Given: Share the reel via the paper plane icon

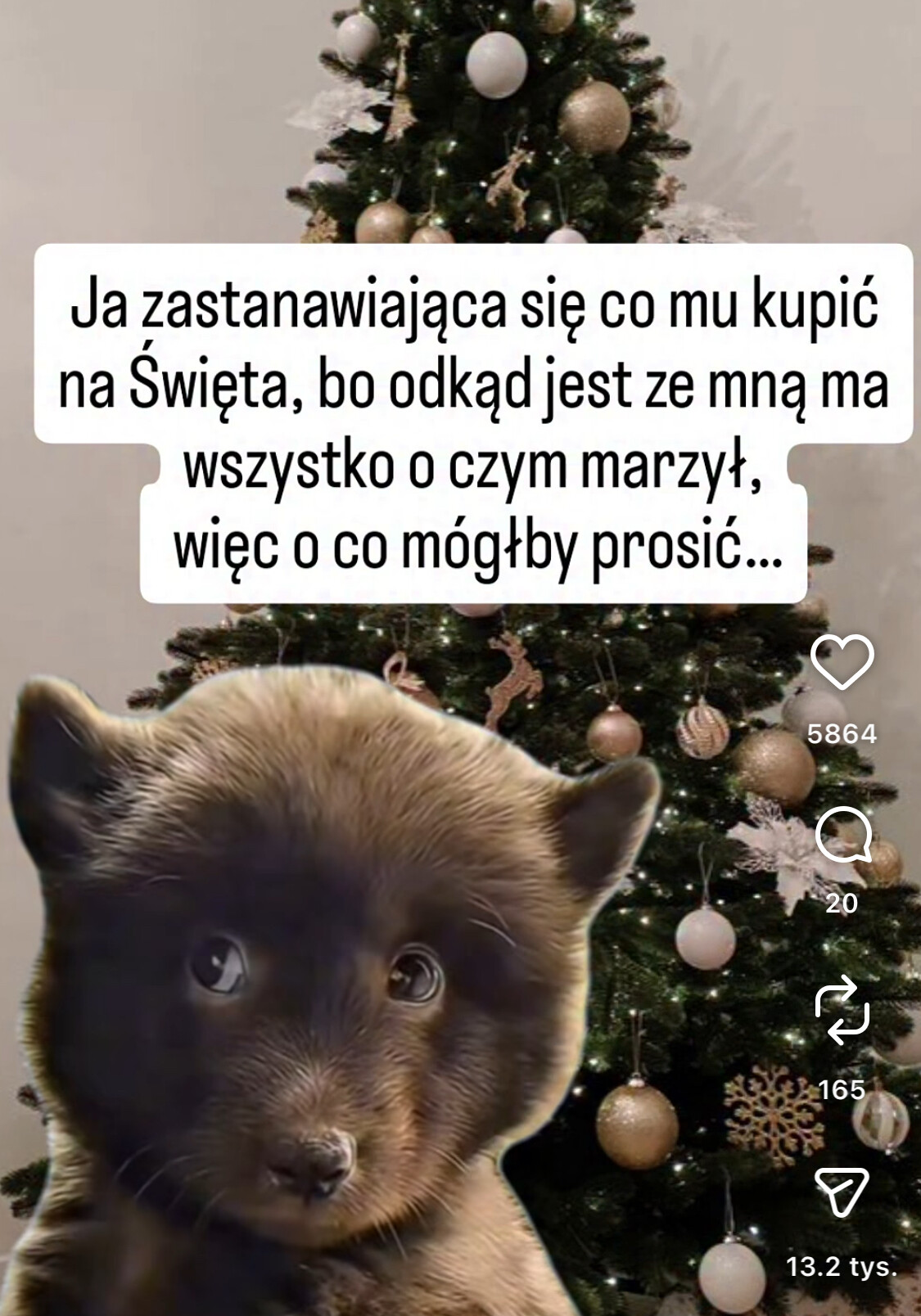Looking at the screenshot, I should coord(842,1191).
